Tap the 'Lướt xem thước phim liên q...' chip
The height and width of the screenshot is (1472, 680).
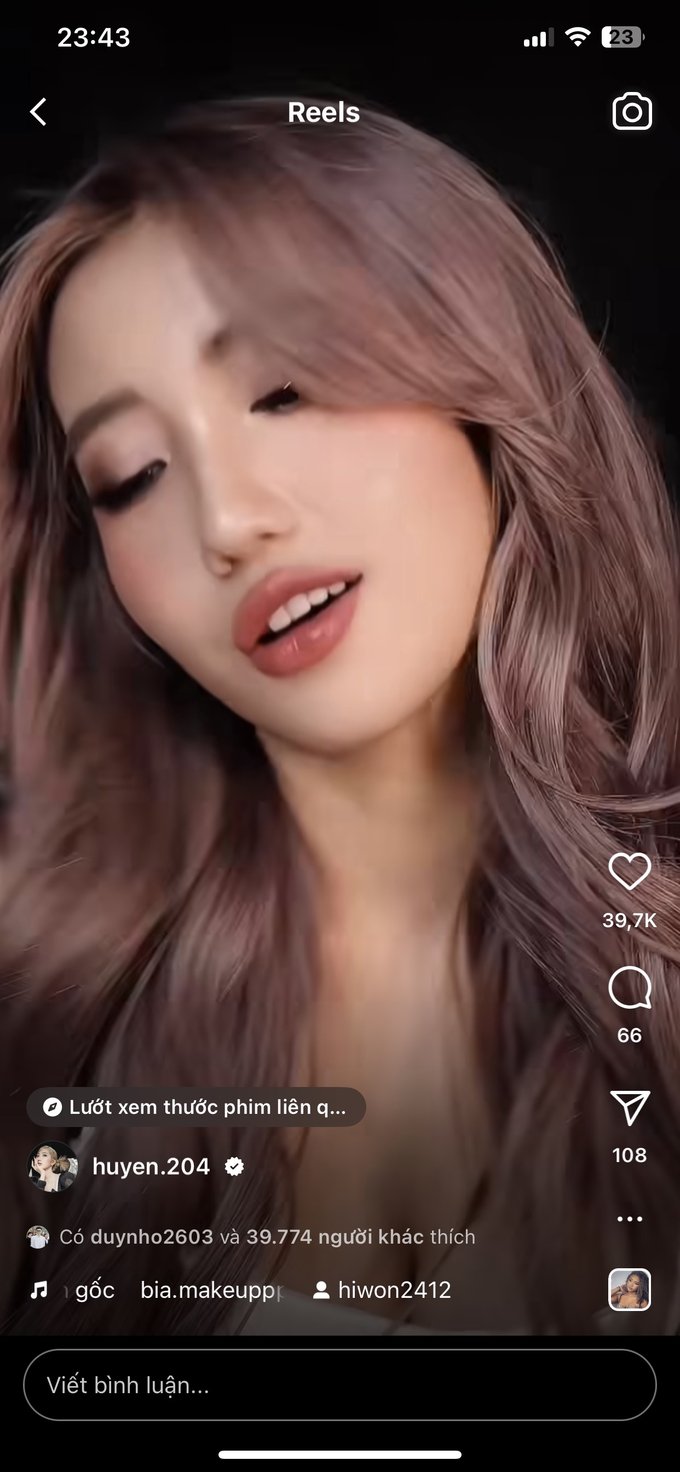(196, 1107)
